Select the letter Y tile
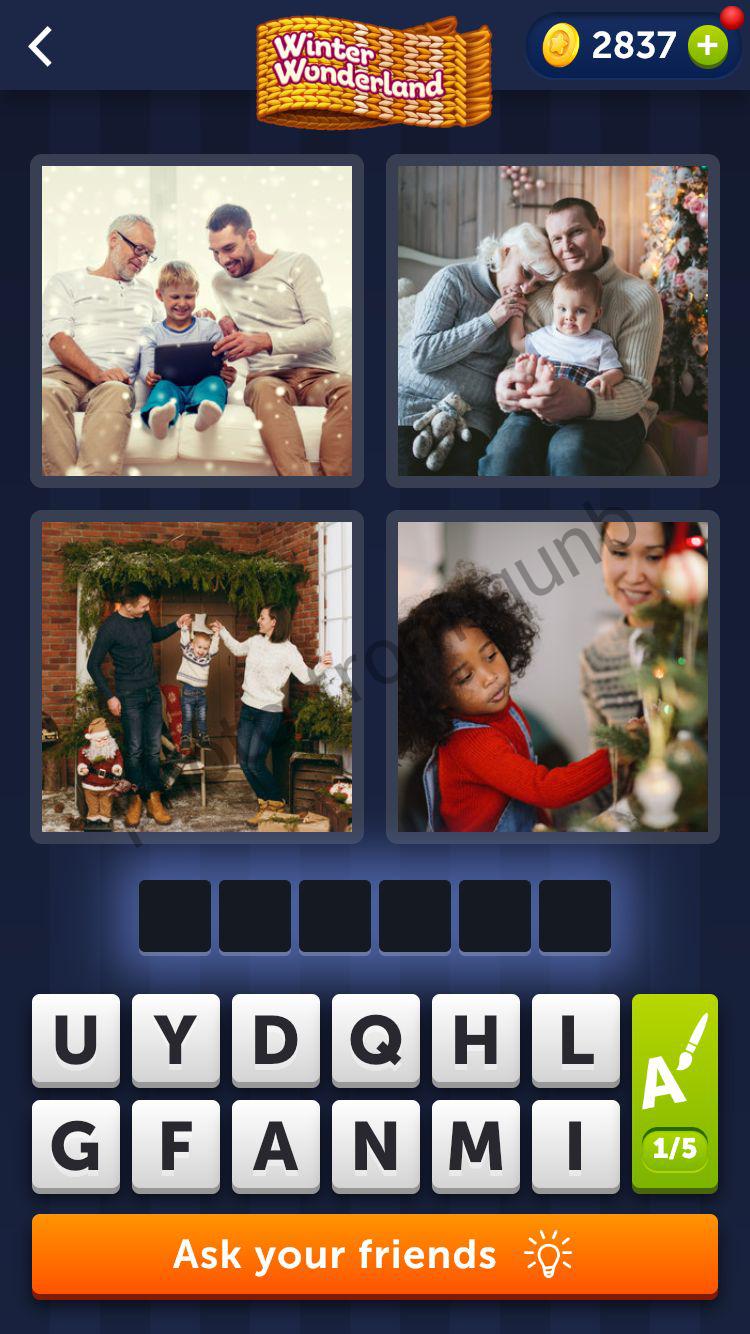The height and width of the screenshot is (1334, 750). tap(176, 1040)
